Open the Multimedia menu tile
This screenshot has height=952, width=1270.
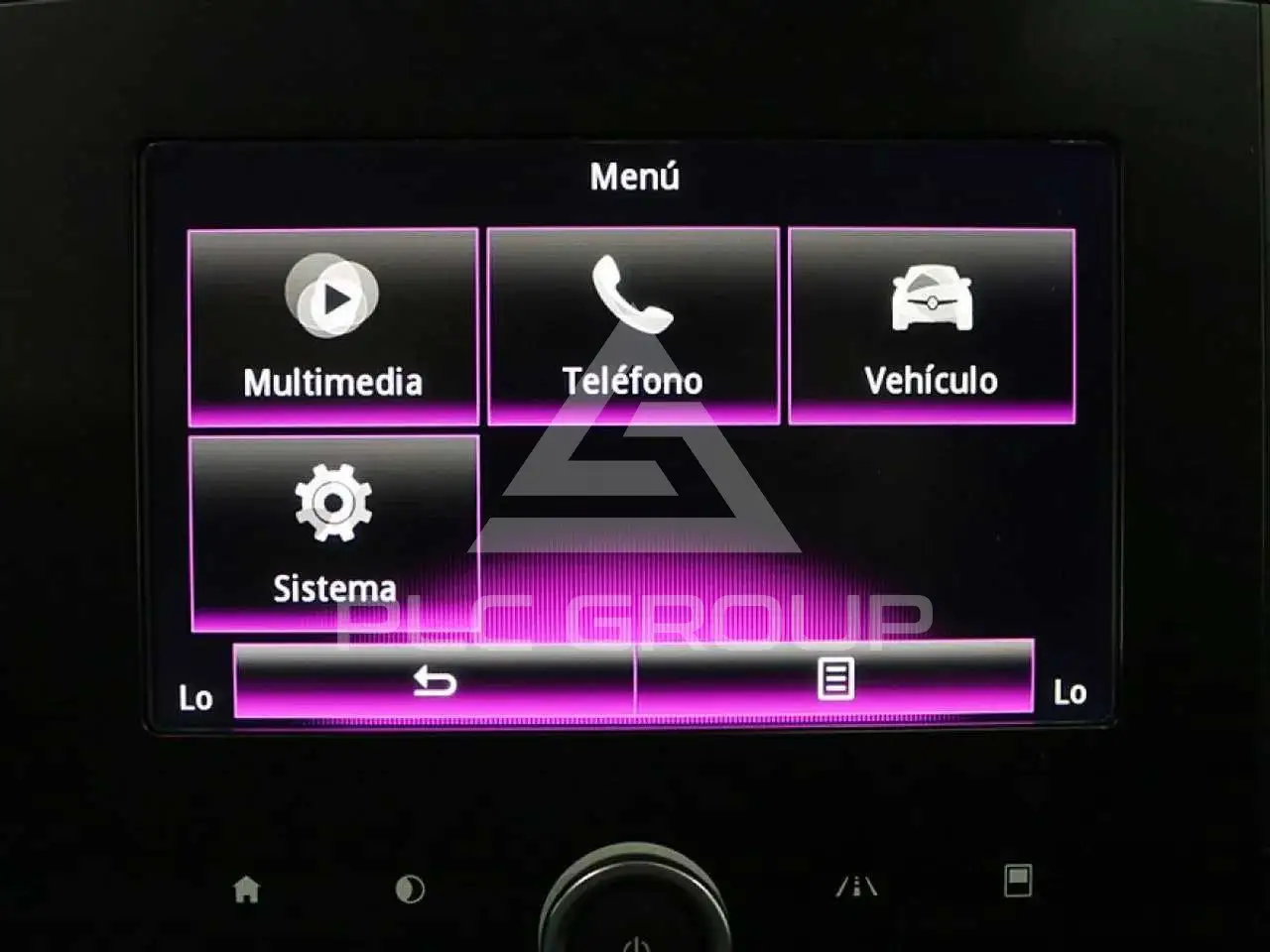coord(333,327)
